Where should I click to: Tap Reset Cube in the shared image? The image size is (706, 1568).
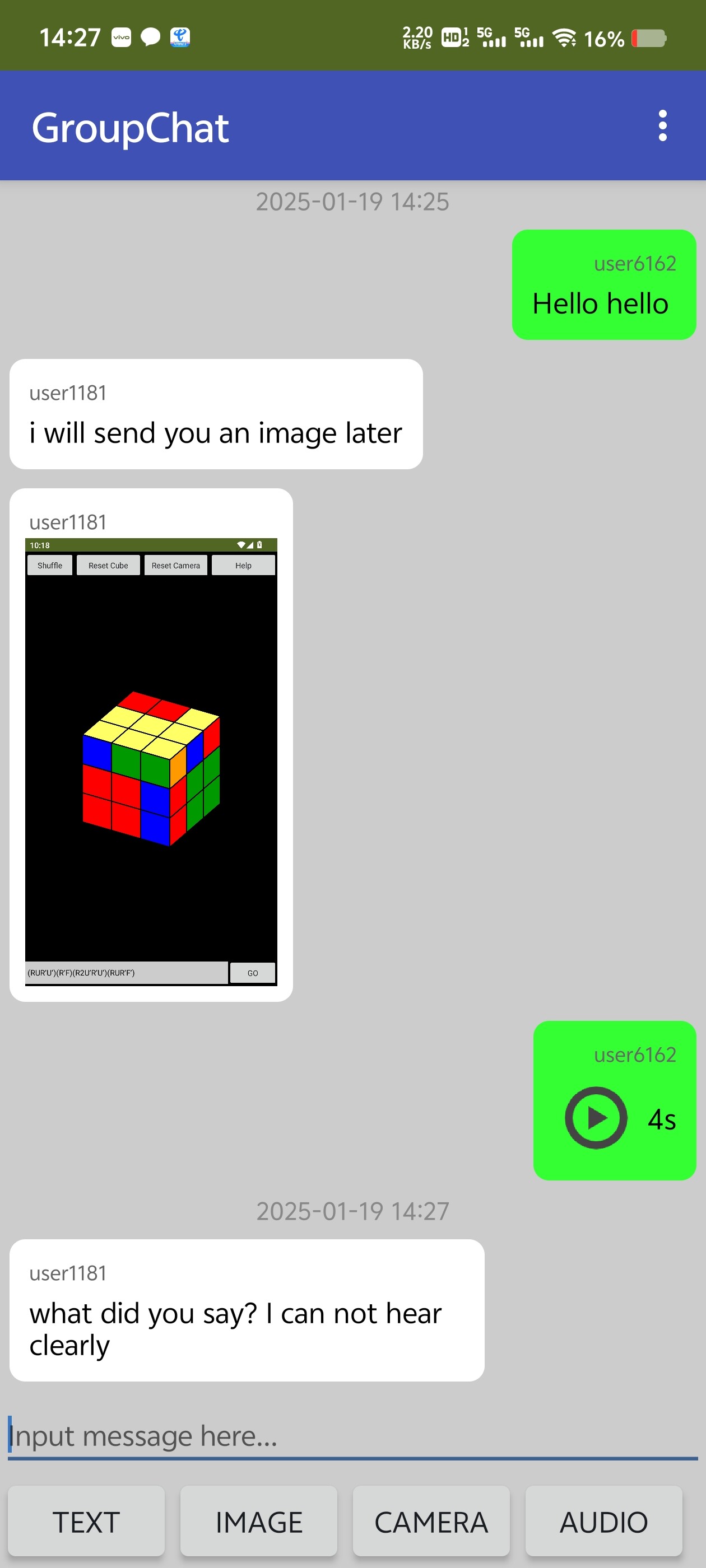108,565
